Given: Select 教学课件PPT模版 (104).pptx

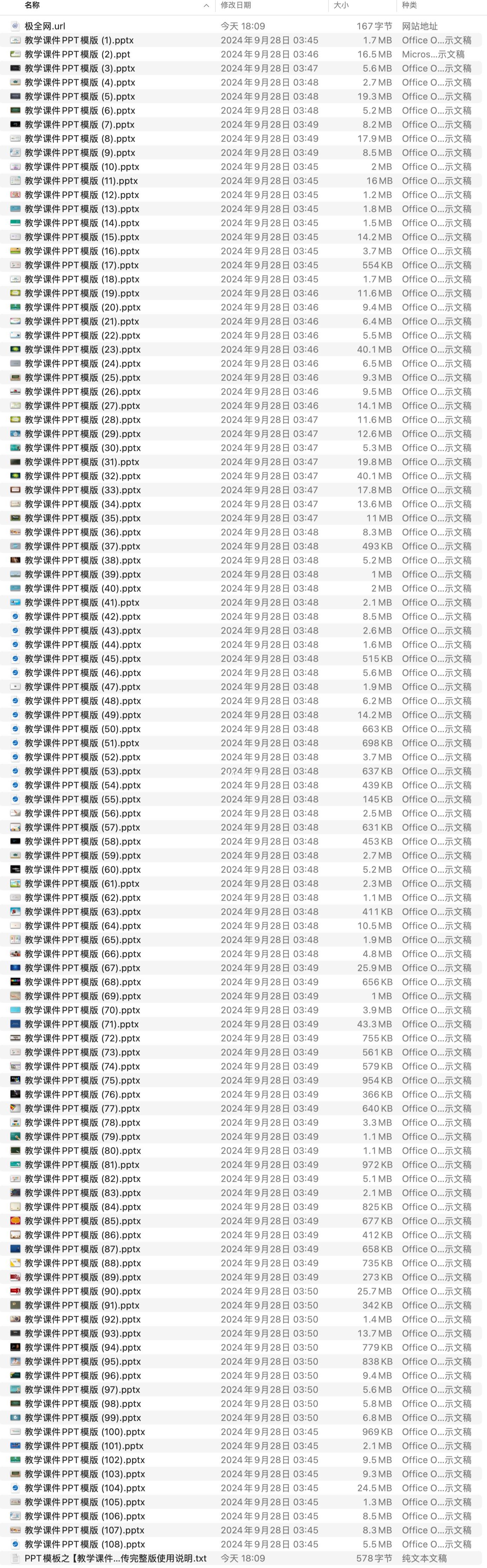Looking at the screenshot, I should [85, 1488].
